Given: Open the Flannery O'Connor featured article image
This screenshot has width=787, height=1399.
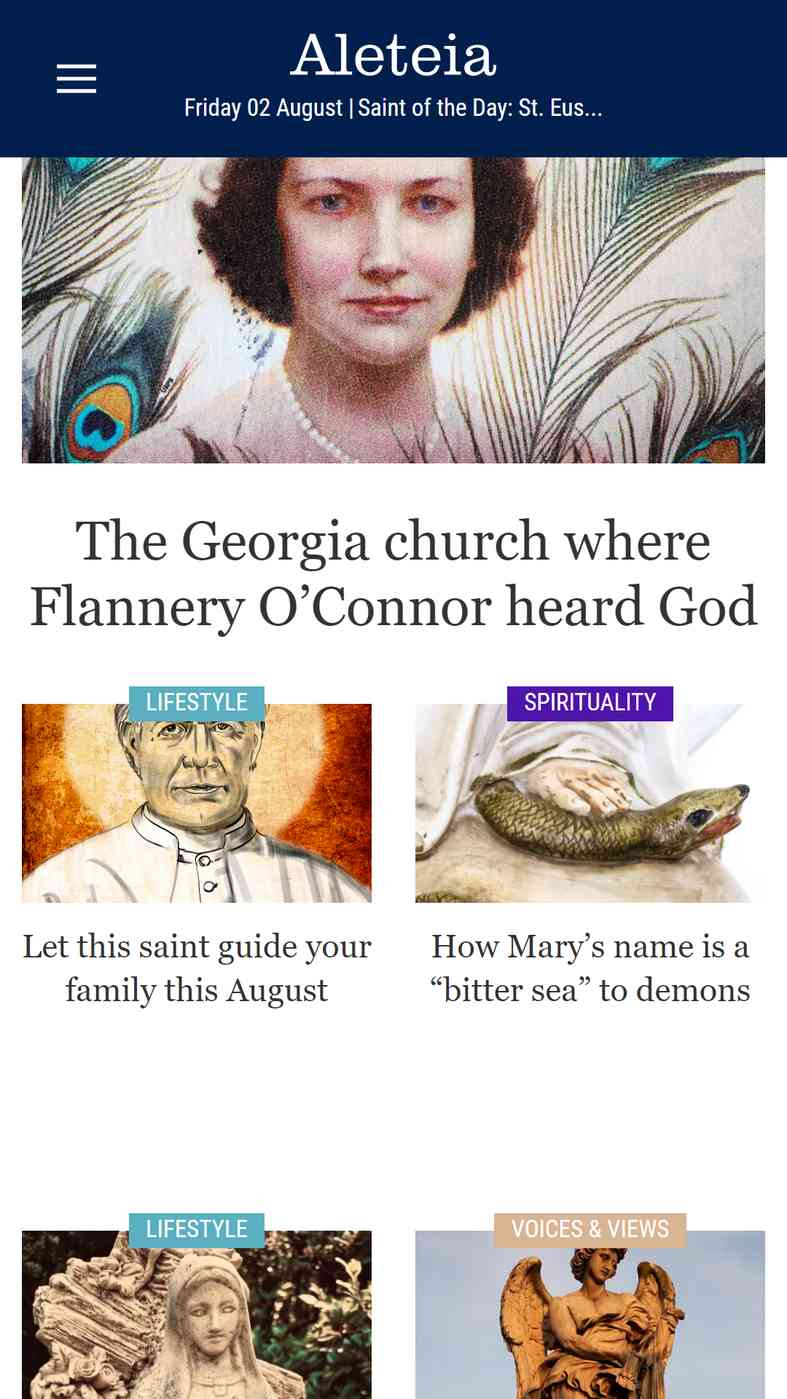Looking at the screenshot, I should [393, 310].
